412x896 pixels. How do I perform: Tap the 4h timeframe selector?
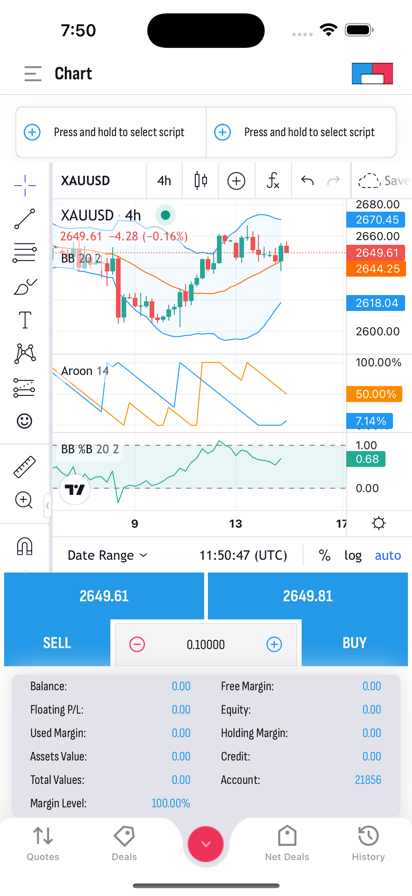(x=164, y=181)
